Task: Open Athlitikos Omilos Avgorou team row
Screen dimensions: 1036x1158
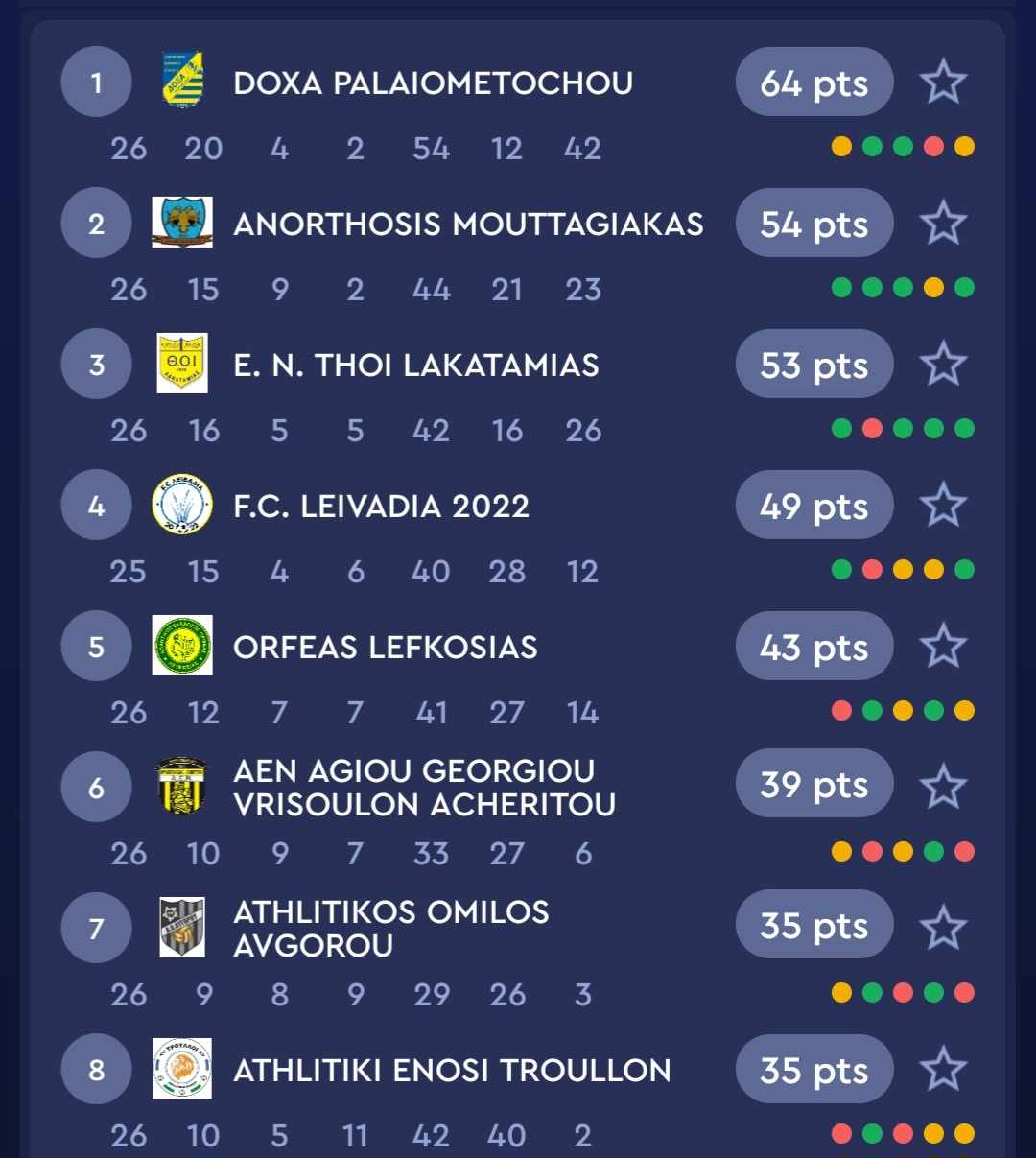Action: (390, 929)
